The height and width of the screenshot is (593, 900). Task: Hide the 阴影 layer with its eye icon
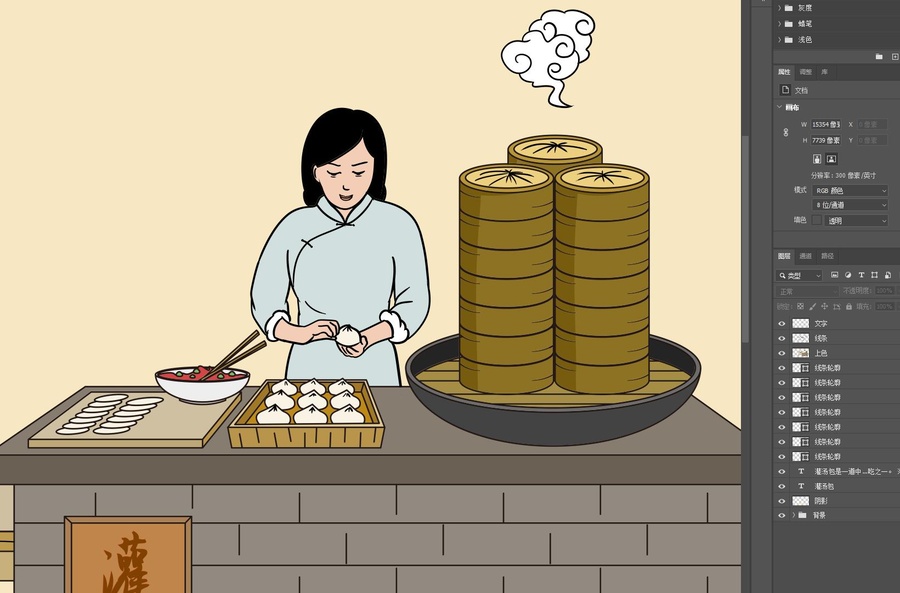click(x=782, y=500)
